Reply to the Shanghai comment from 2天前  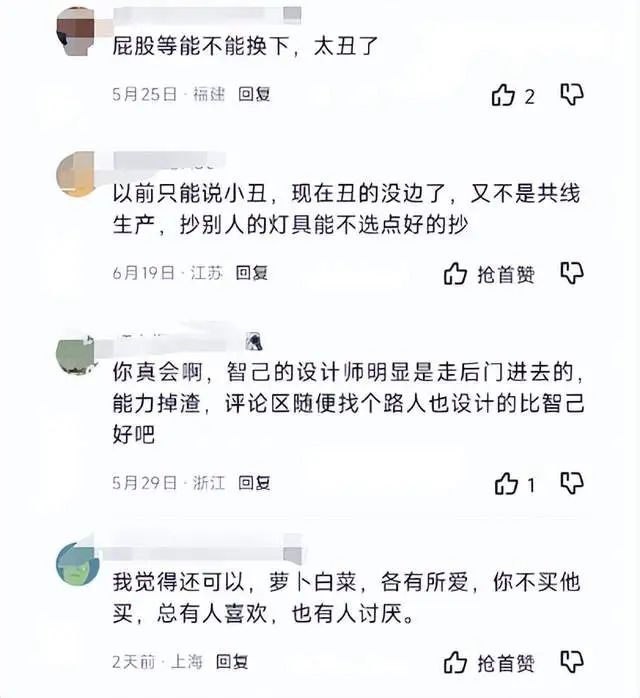[x=232, y=661]
